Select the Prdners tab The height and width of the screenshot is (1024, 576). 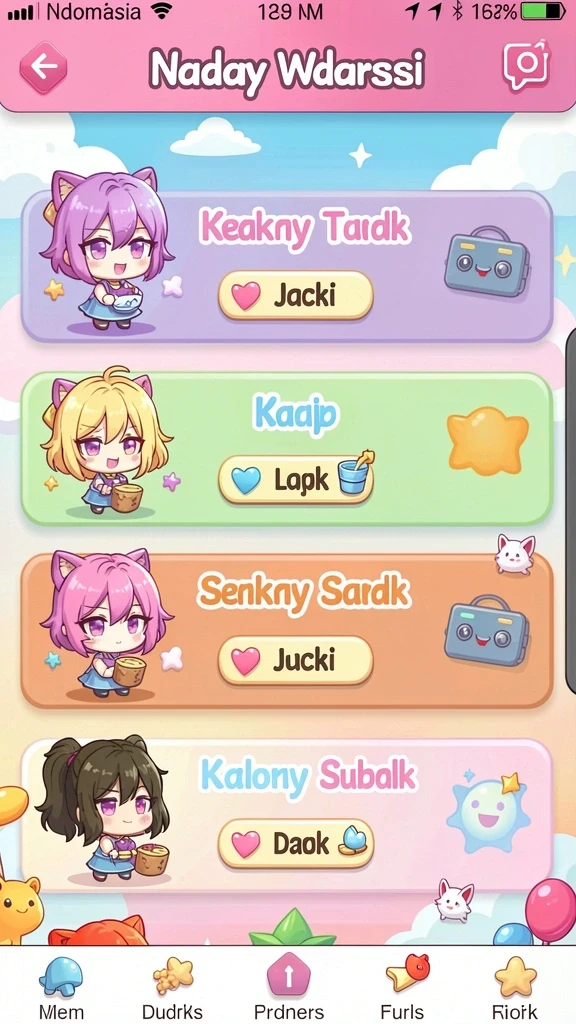tap(289, 987)
